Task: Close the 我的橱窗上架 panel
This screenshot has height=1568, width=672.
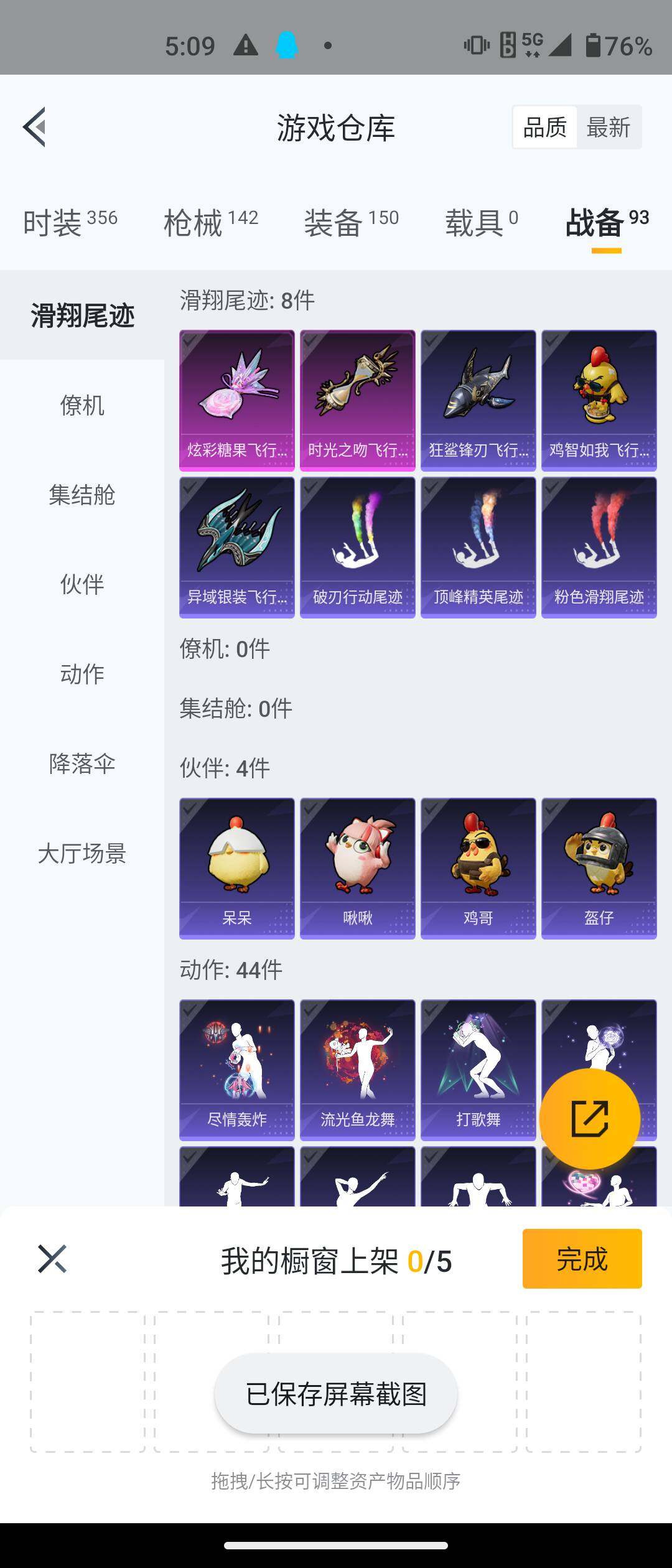Action: click(x=52, y=1259)
